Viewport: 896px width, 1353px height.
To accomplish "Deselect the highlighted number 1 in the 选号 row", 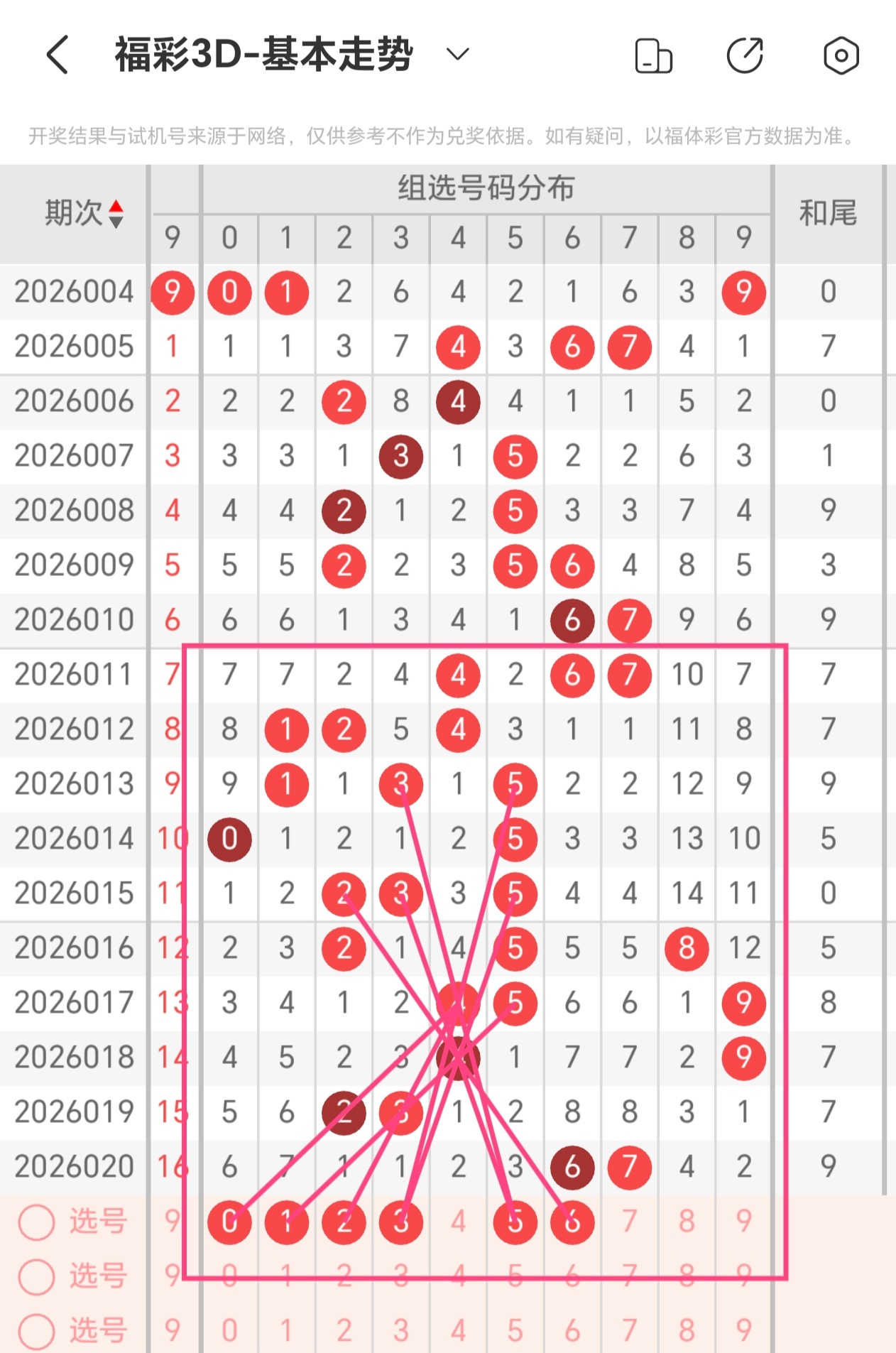I will [x=286, y=1222].
